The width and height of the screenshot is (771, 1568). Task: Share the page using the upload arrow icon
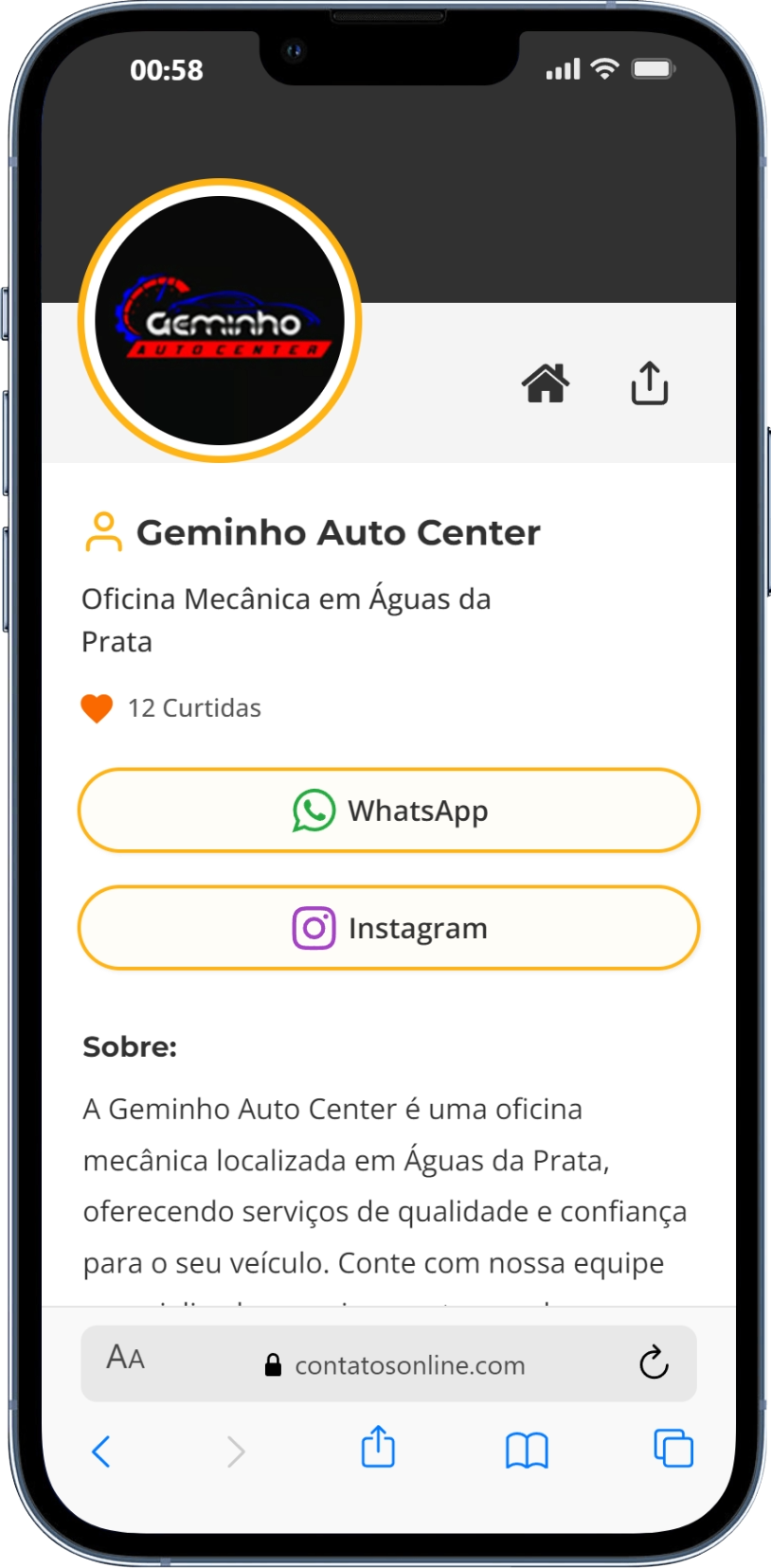tap(650, 383)
